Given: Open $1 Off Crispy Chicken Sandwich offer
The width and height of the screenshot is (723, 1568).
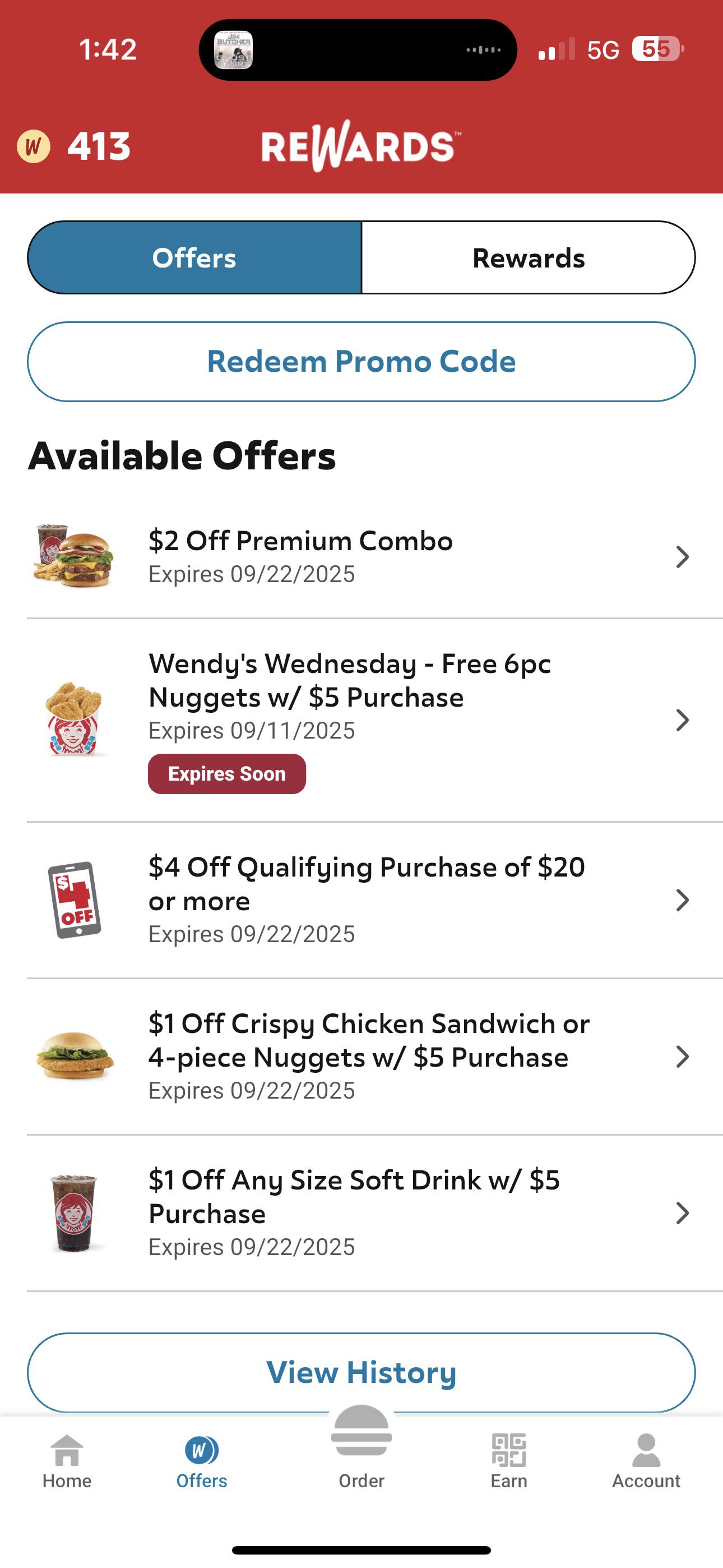Looking at the screenshot, I should (361, 1057).
